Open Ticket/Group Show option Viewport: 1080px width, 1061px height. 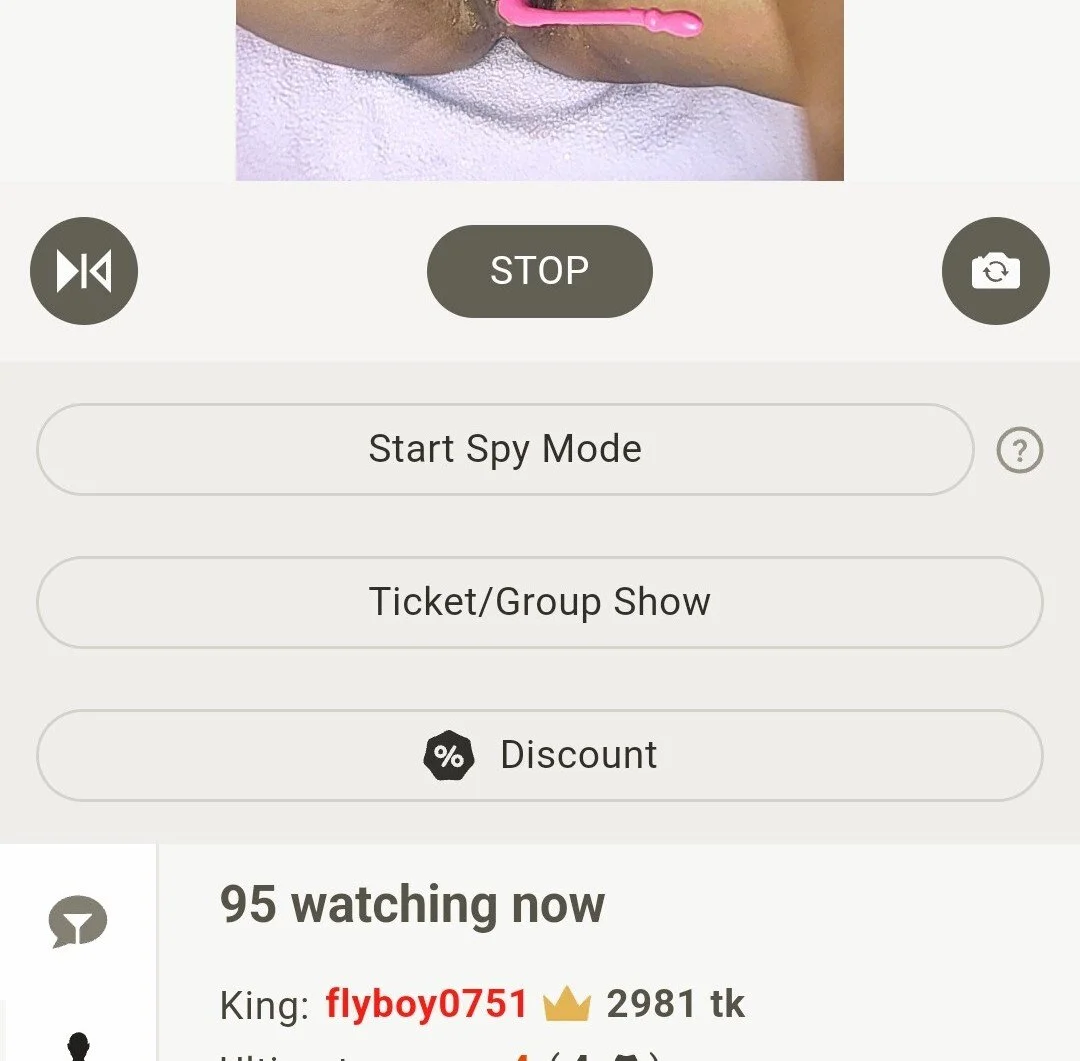[x=539, y=602]
